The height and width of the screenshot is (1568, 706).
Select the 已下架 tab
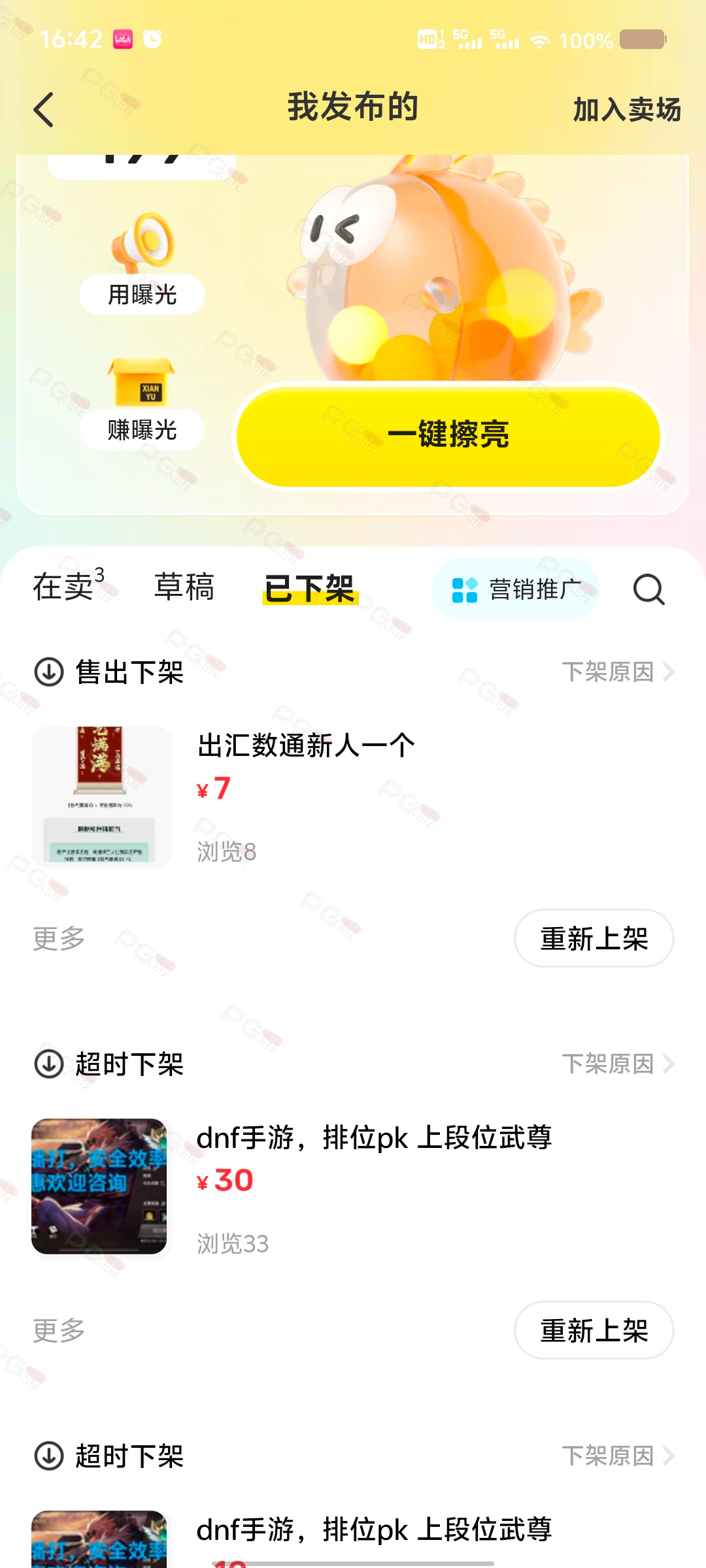[x=310, y=588]
